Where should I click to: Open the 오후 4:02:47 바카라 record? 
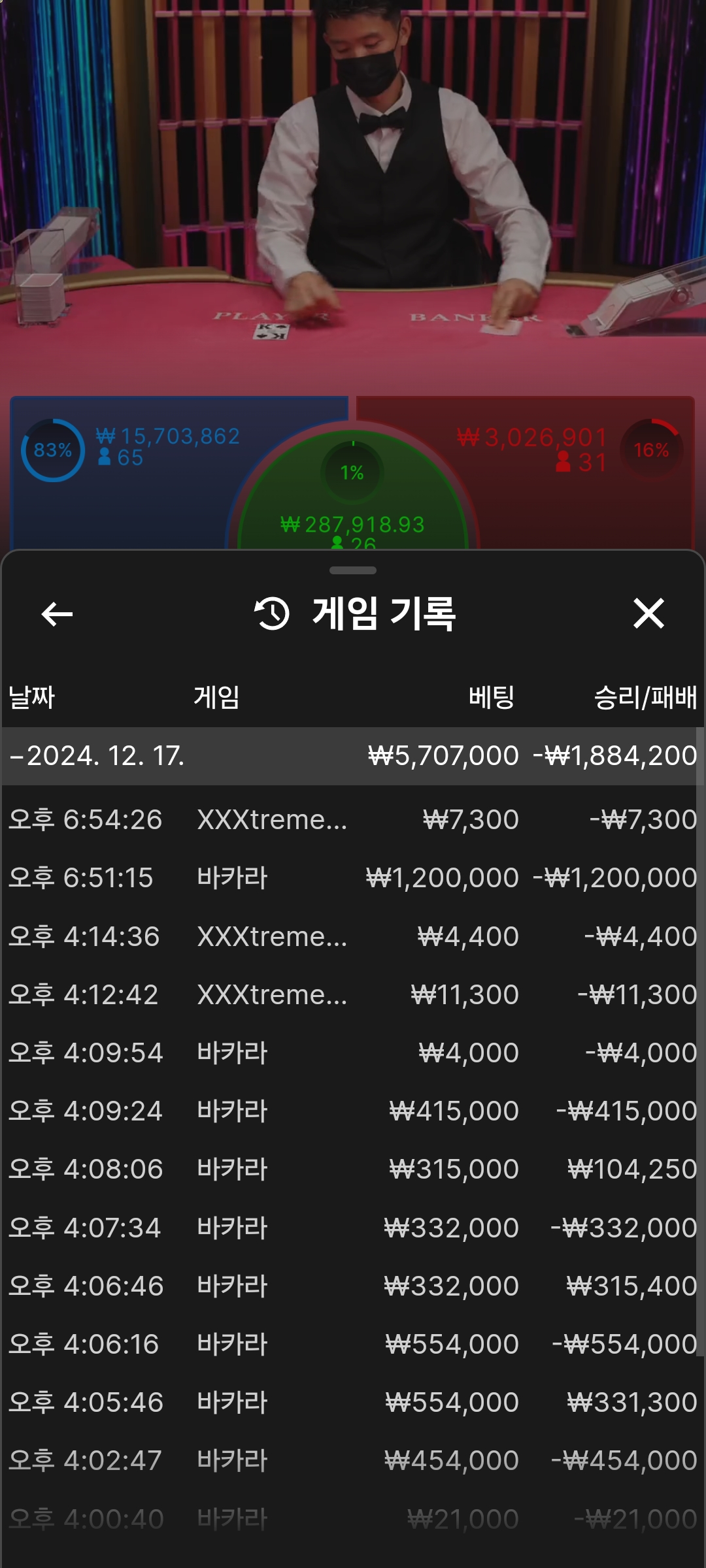[353, 1461]
